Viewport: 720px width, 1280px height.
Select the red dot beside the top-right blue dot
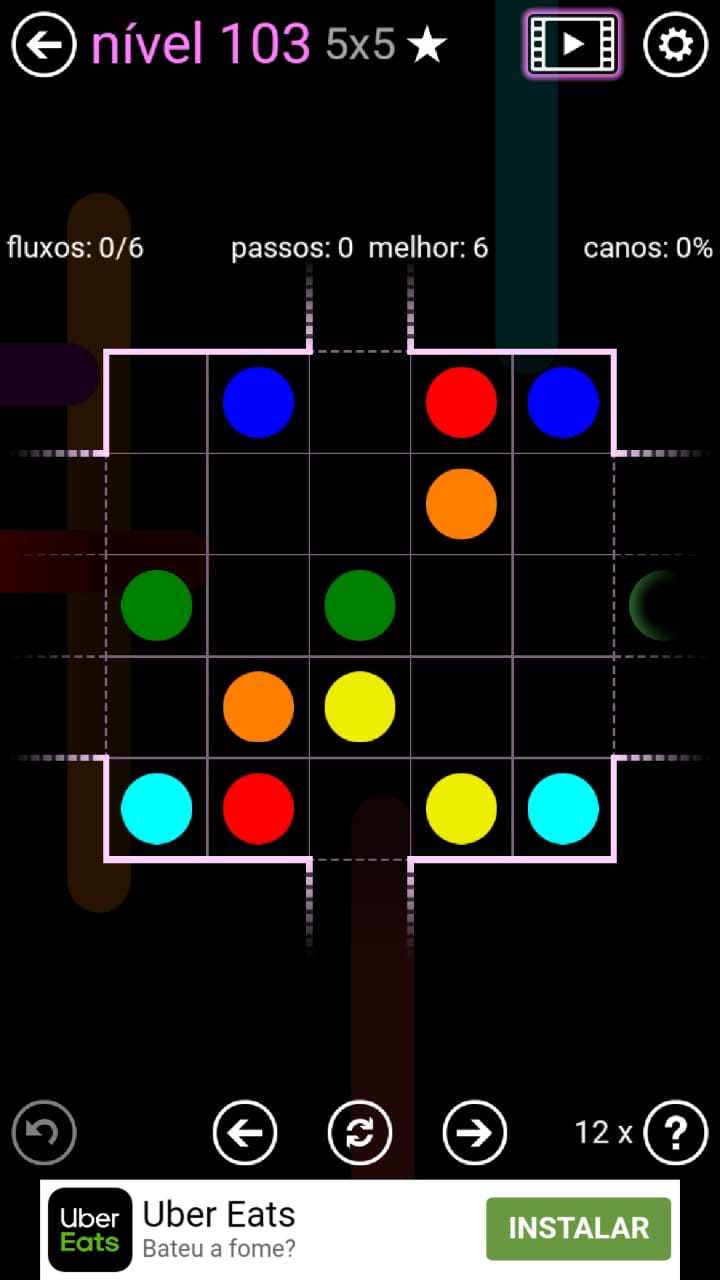(x=461, y=402)
